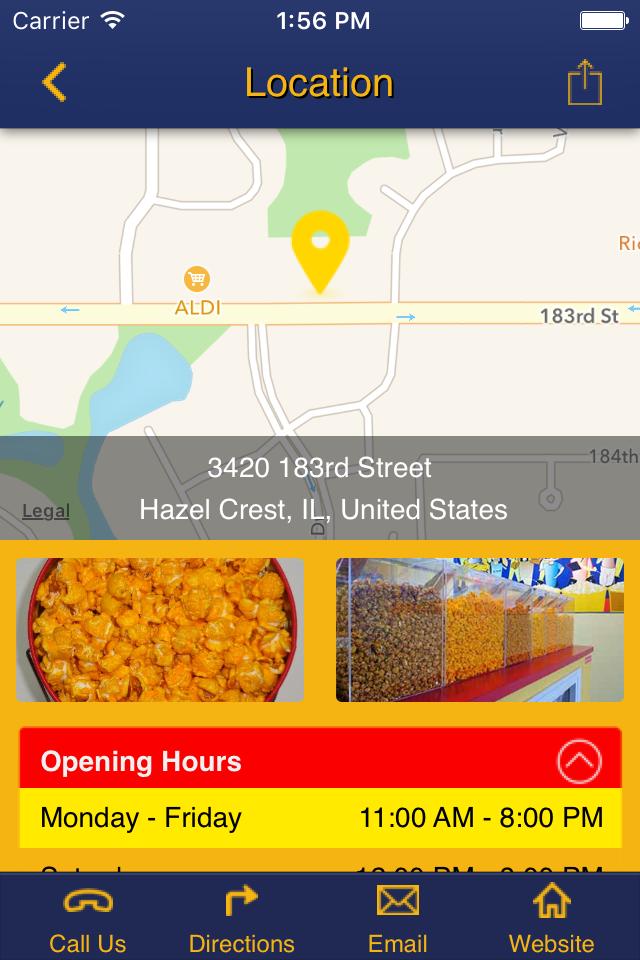Share this location
This screenshot has width=640, height=960.
click(x=585, y=83)
